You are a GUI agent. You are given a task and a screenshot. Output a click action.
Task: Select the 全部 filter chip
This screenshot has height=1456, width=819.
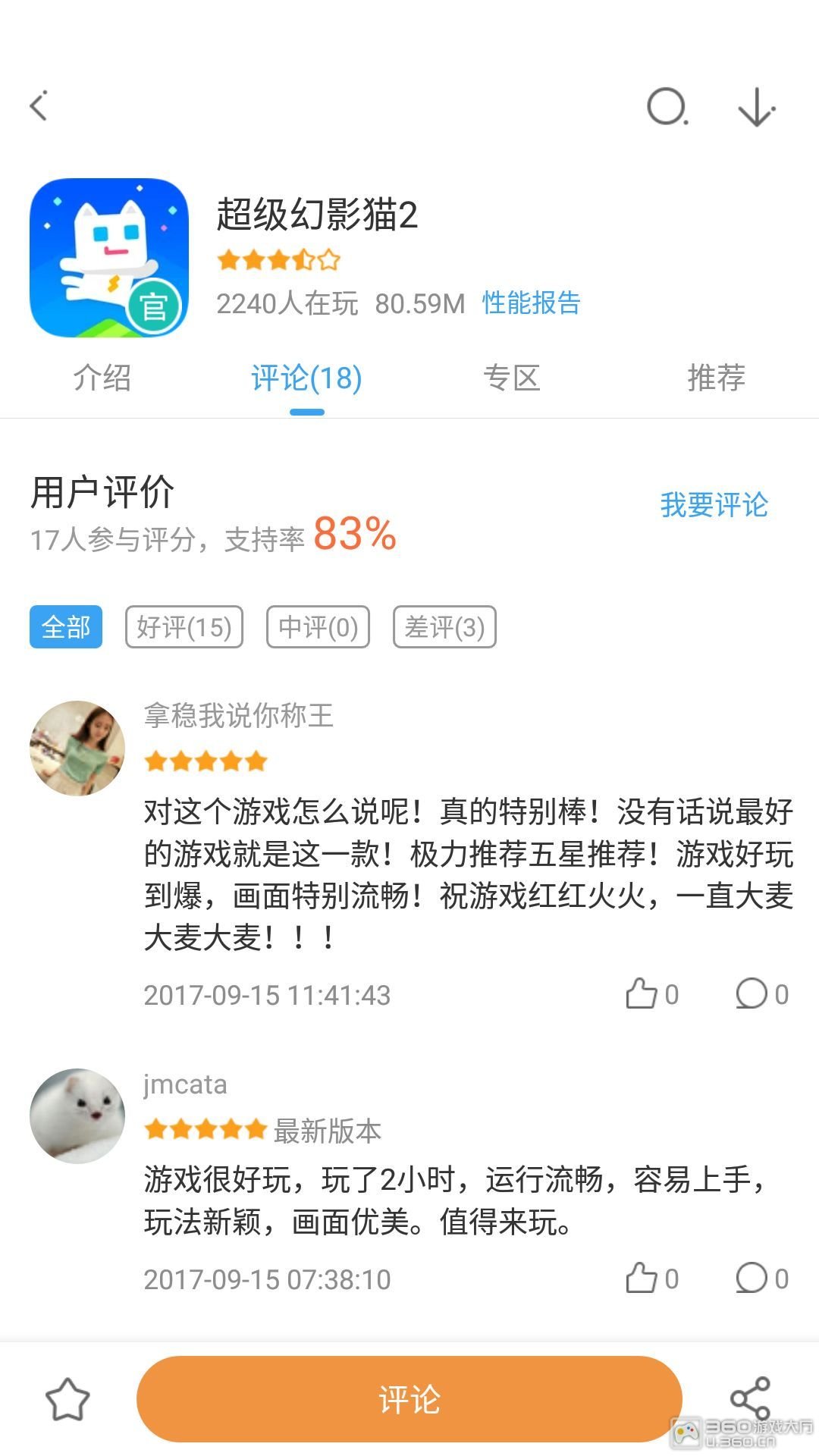[x=66, y=627]
